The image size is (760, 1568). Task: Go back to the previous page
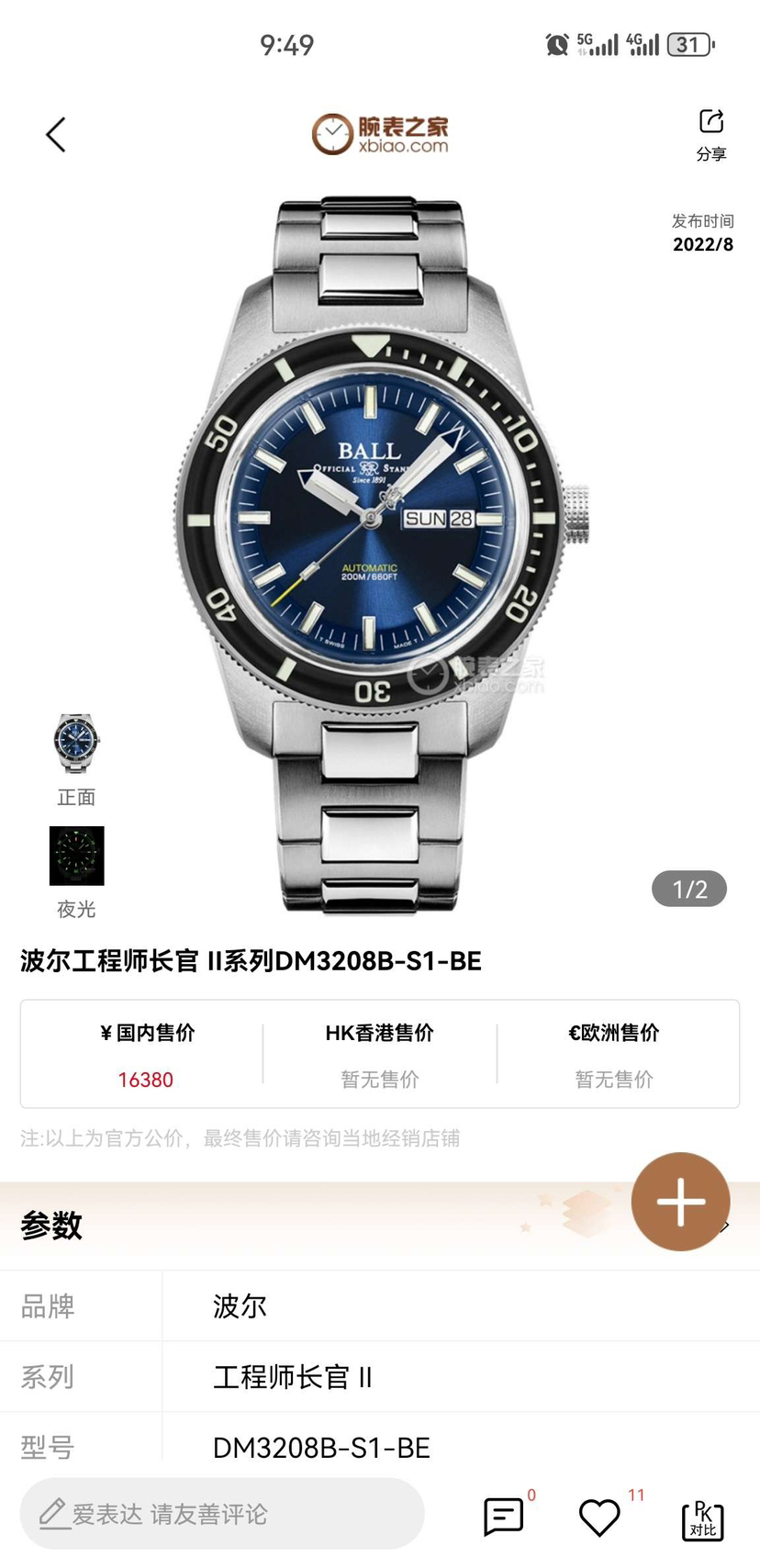[56, 135]
